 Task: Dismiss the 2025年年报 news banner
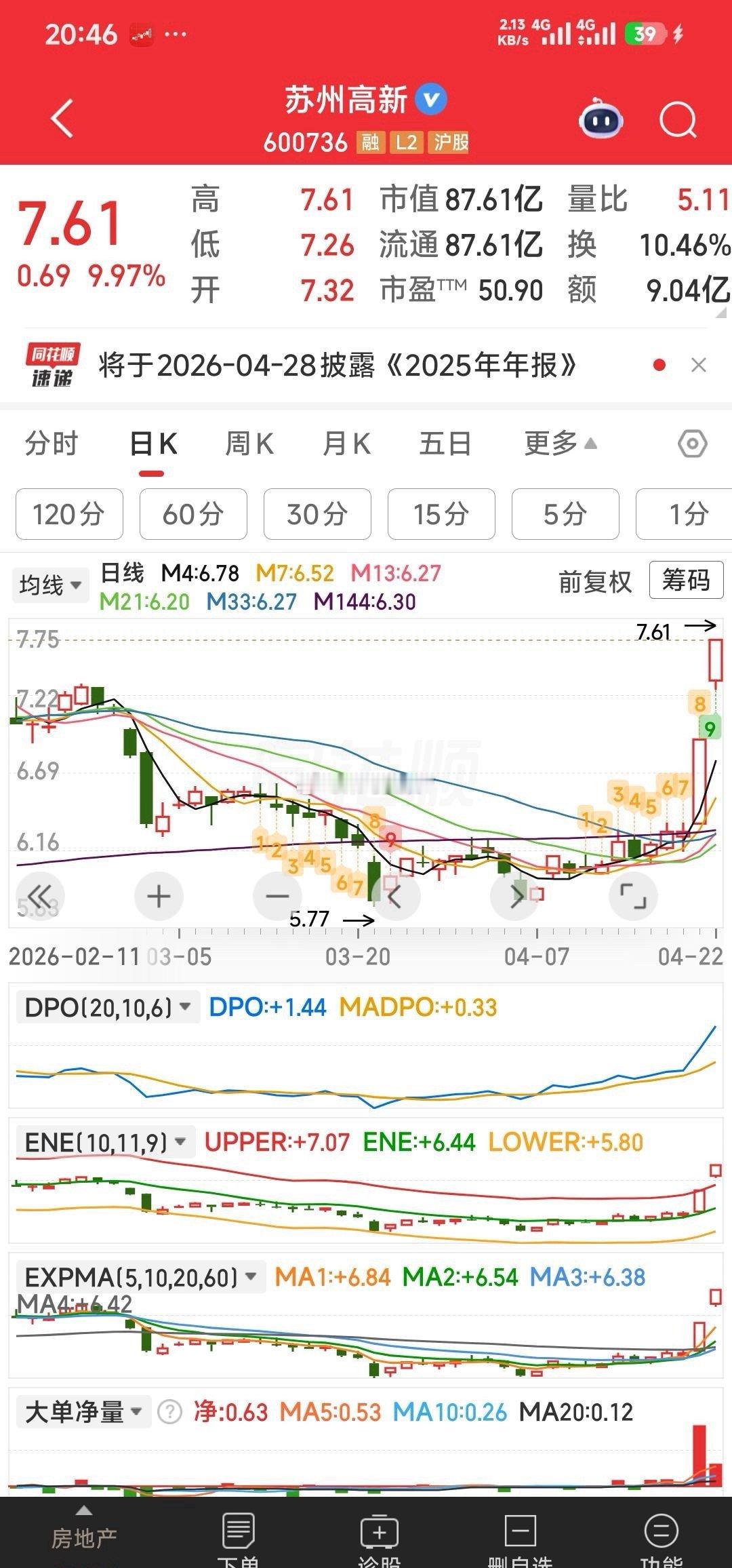tap(698, 366)
